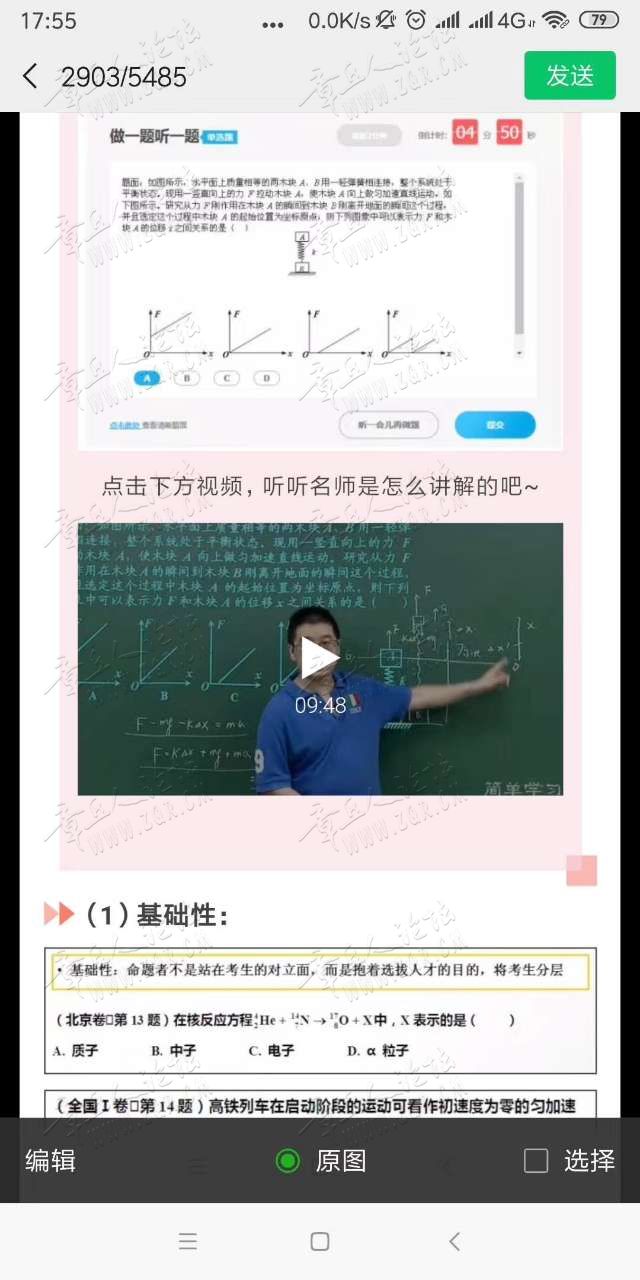640x1280 pixels.
Task: Tap the green 发送 send button
Action: tap(570, 76)
